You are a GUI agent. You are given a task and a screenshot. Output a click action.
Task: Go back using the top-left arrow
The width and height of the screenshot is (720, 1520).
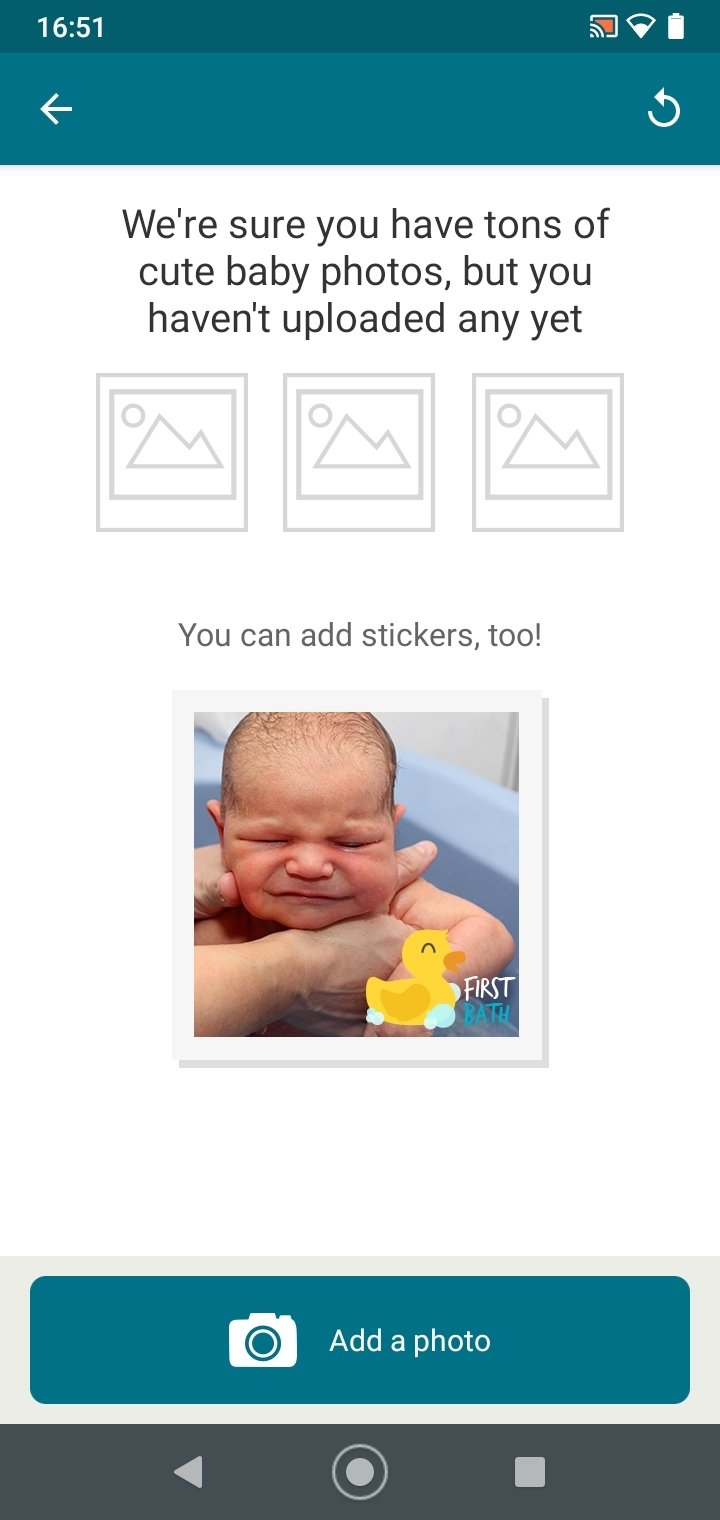point(56,109)
